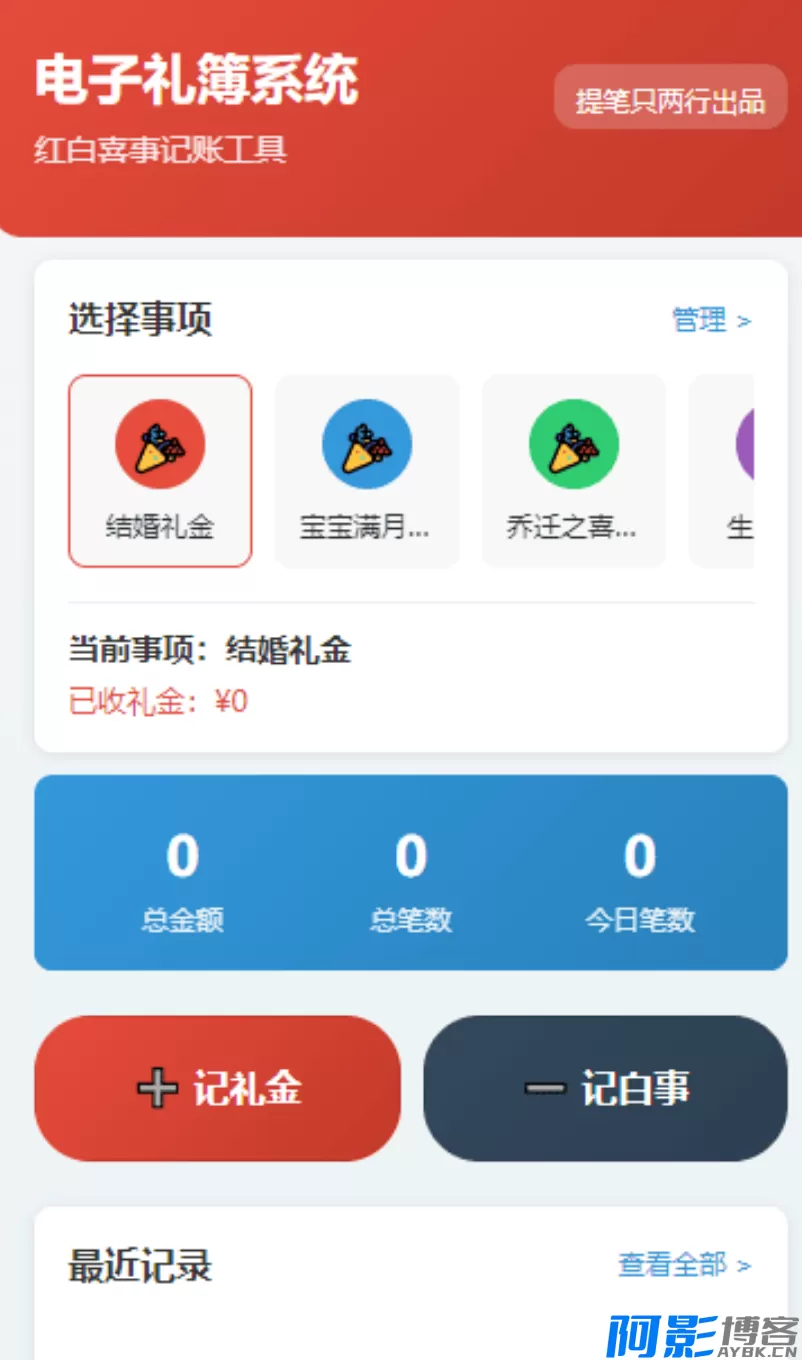The width and height of the screenshot is (802, 1360).
Task: Select the 结婚礼金 event card
Action: pos(160,471)
